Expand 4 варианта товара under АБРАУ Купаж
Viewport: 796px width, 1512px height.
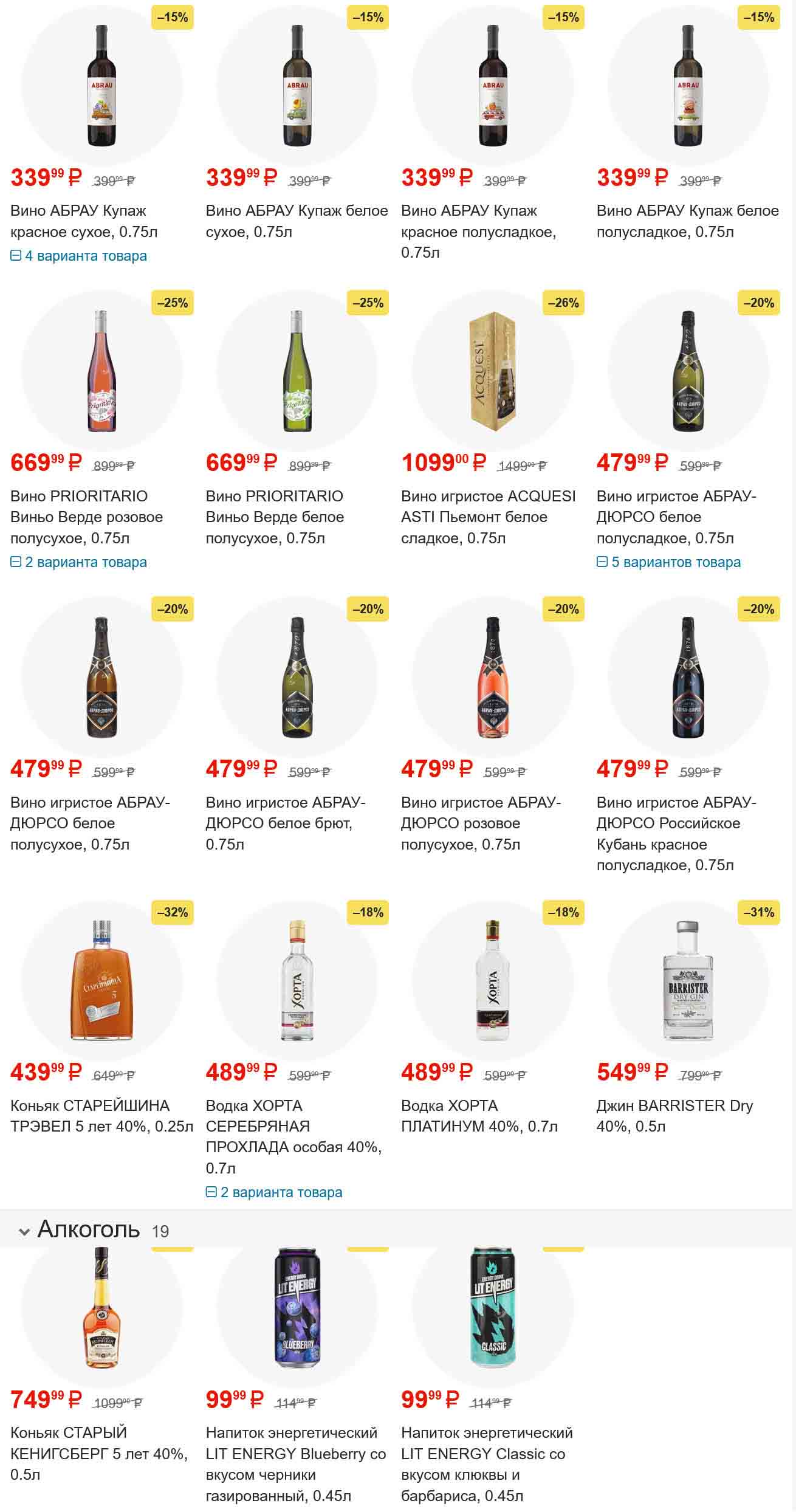(79, 256)
